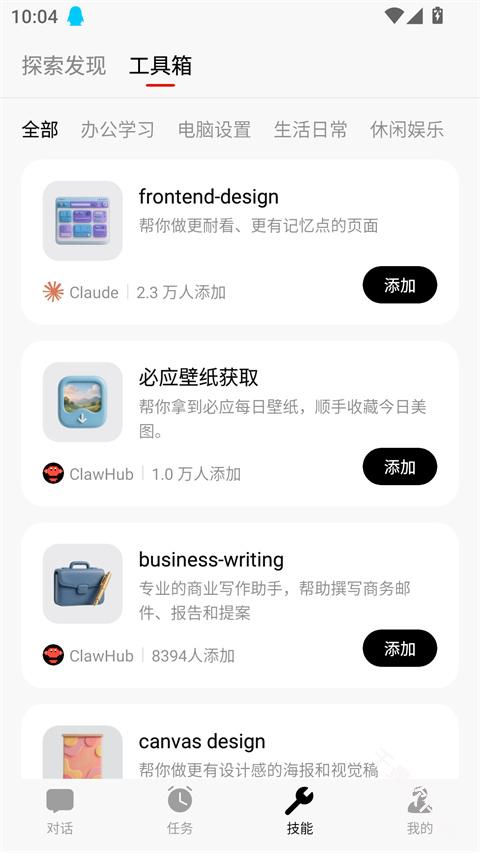The image size is (480, 853).
Task: Go to the 对话 tab
Action: coord(60,811)
